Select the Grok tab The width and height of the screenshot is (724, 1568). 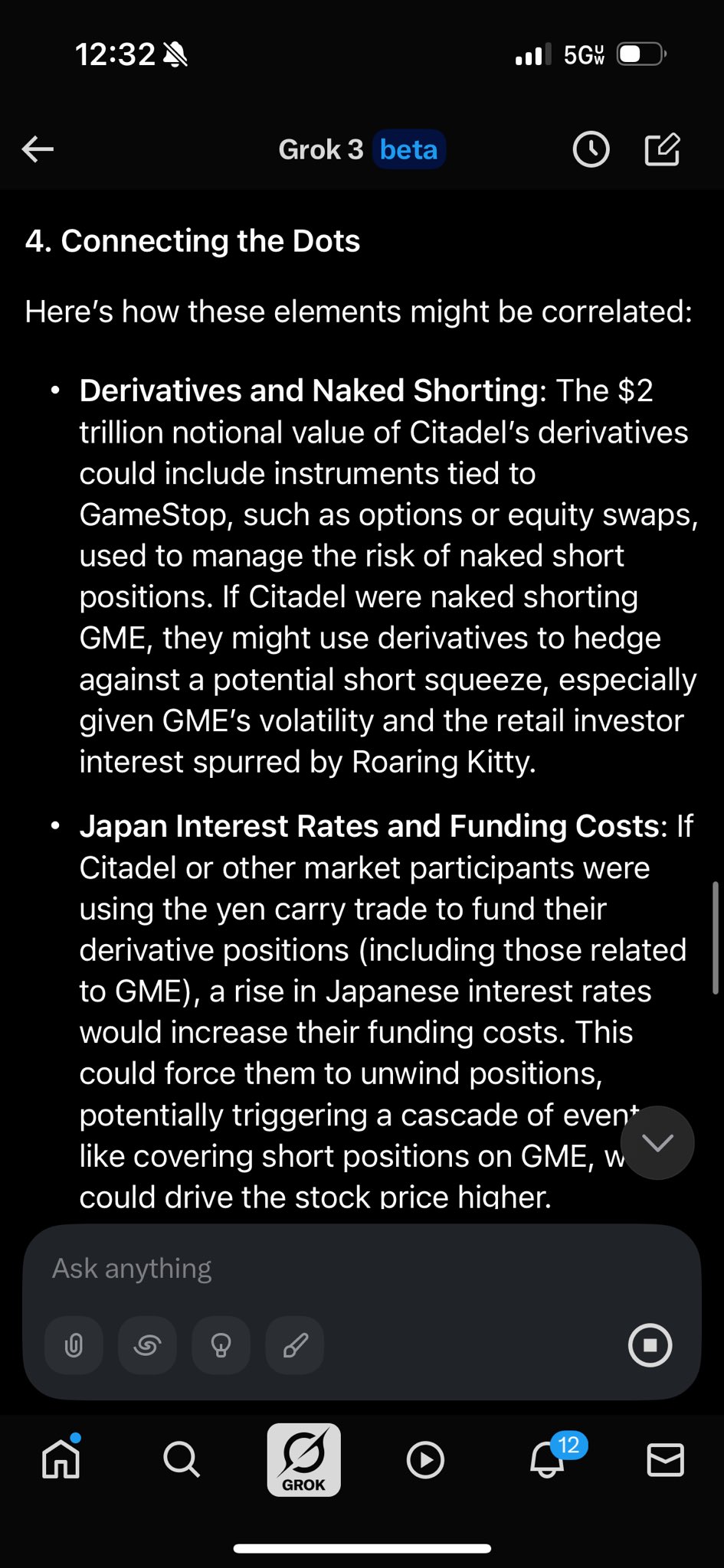click(303, 1459)
